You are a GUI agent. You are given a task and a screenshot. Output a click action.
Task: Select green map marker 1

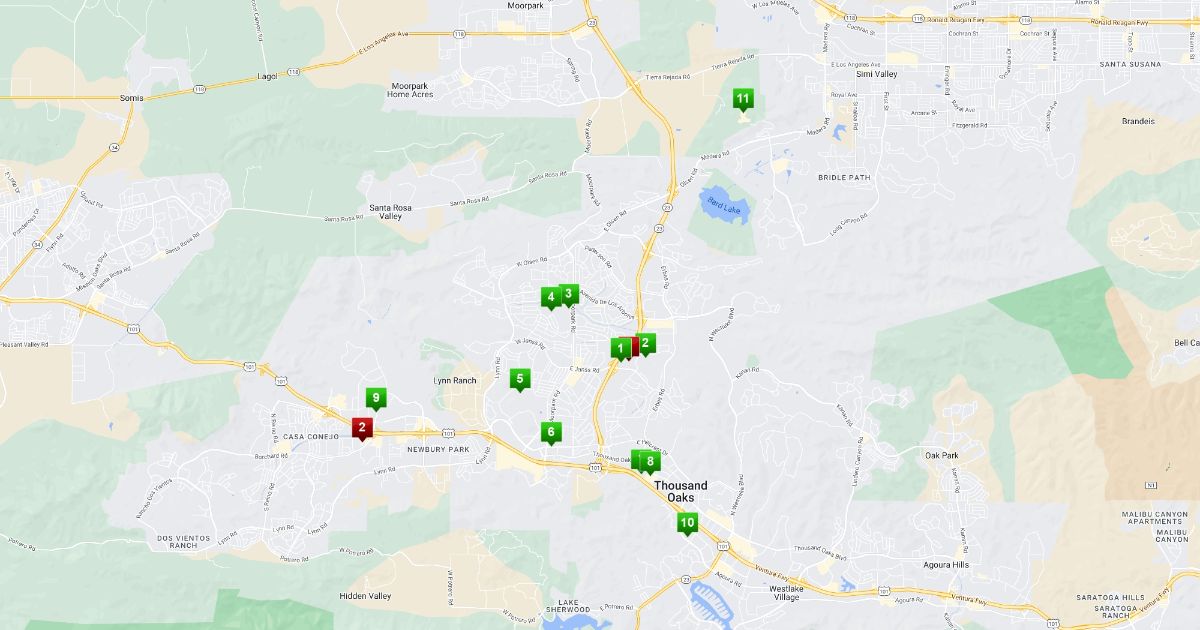(x=620, y=348)
